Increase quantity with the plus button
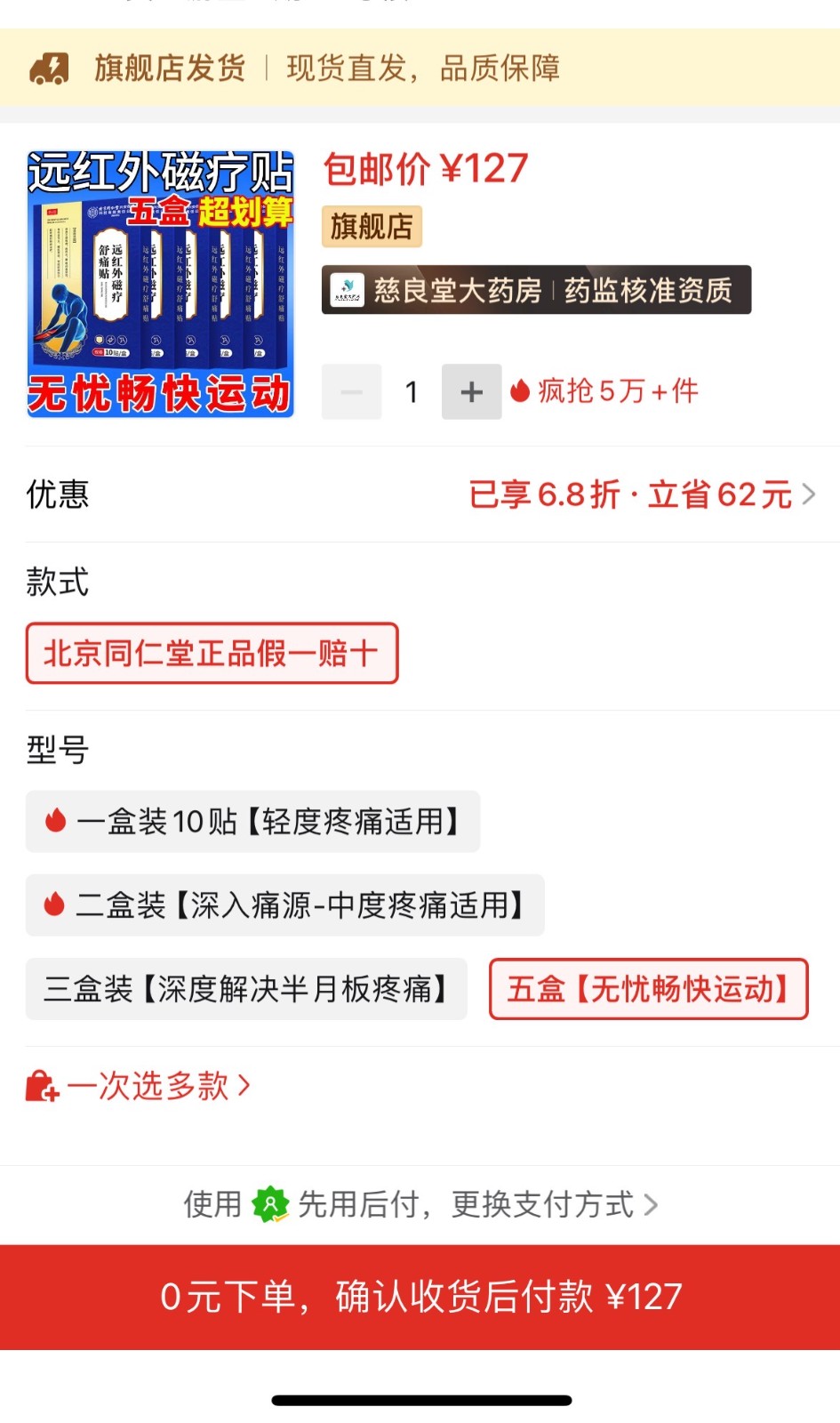 click(471, 391)
